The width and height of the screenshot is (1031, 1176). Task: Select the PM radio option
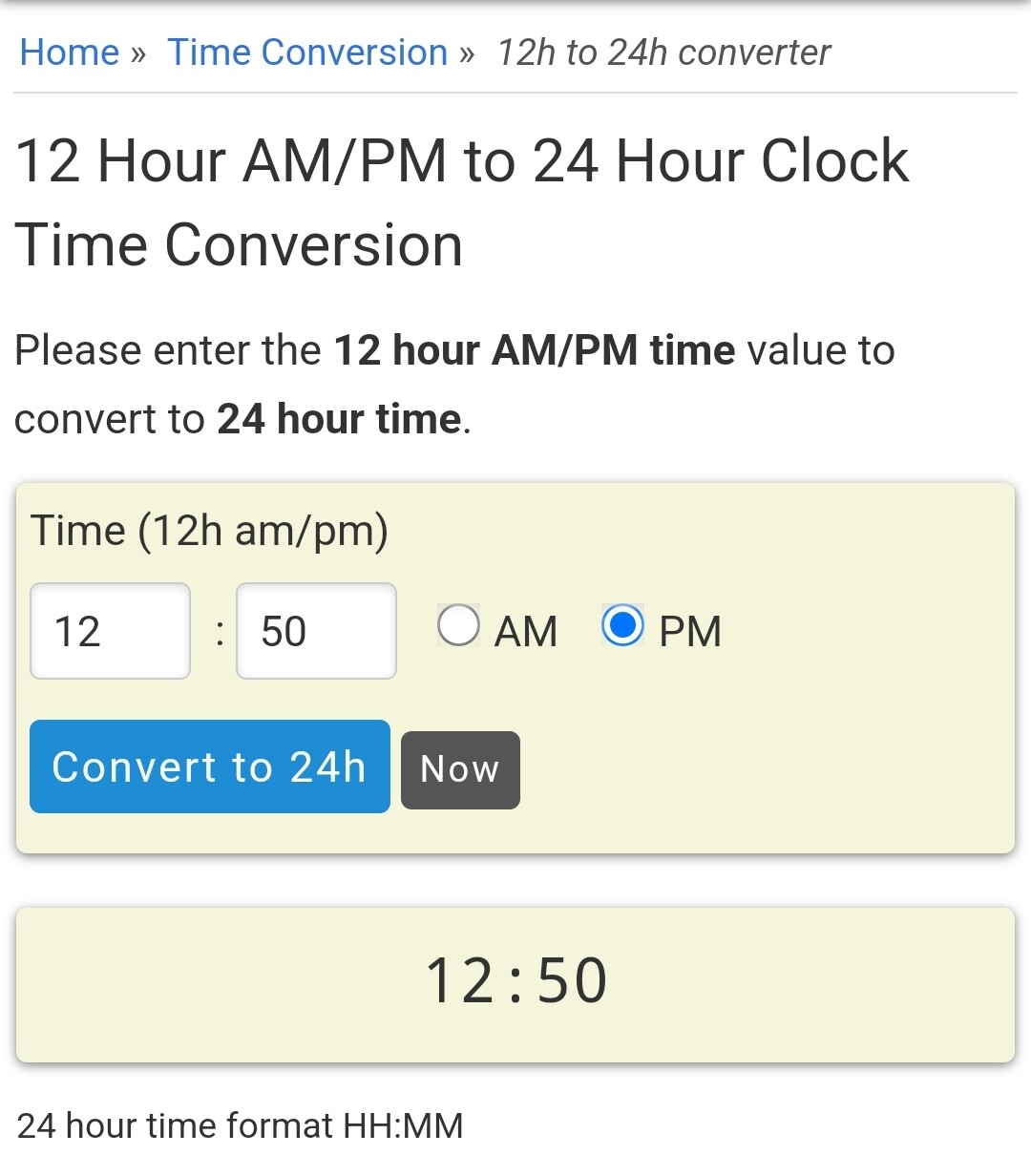pyautogui.click(x=623, y=626)
